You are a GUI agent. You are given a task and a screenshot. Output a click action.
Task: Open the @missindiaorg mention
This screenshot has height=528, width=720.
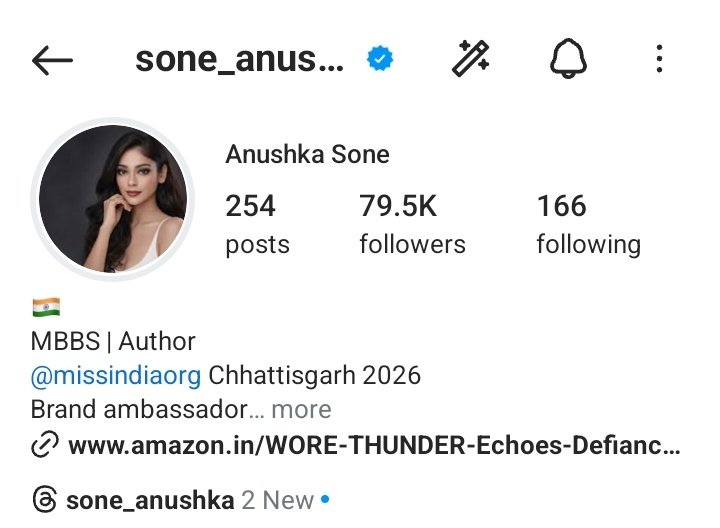tap(116, 376)
